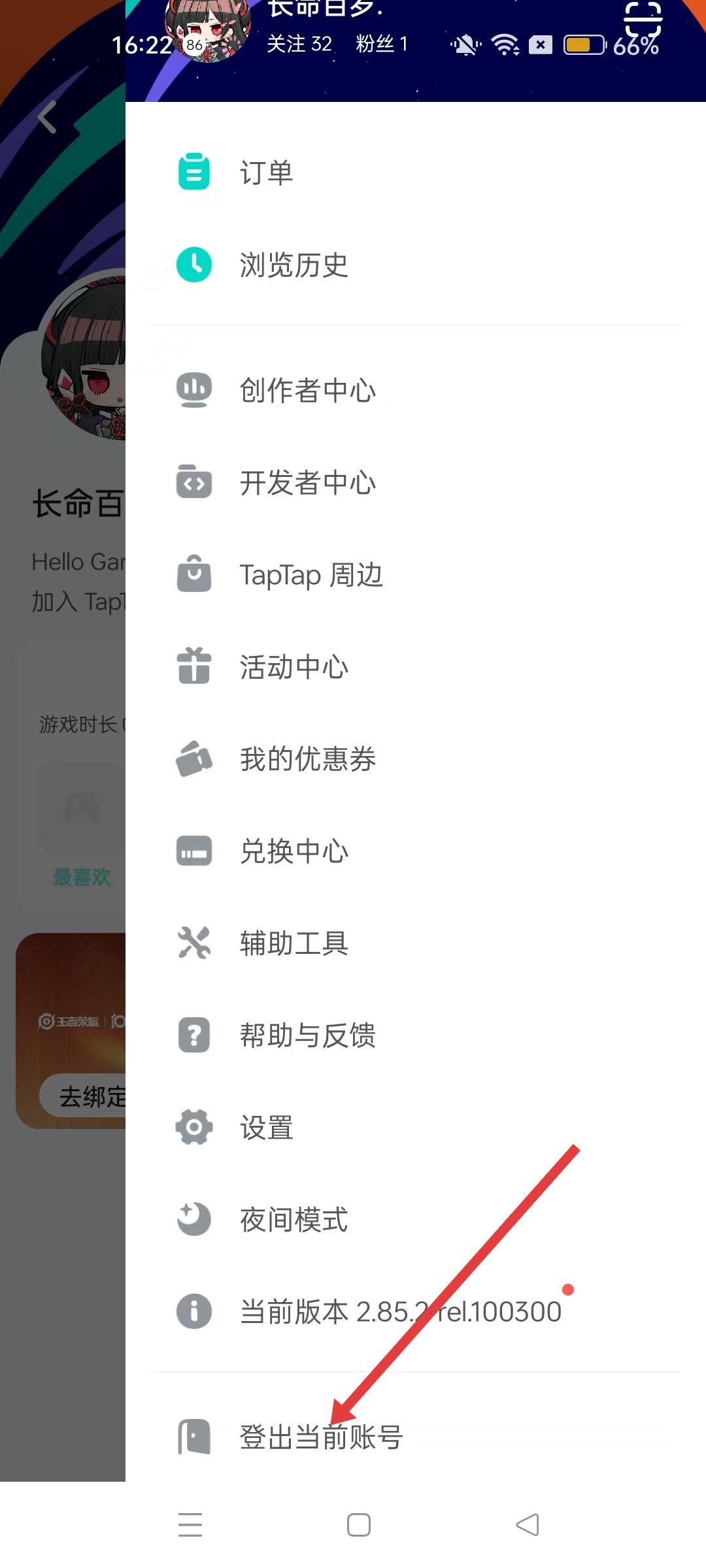The height and width of the screenshot is (1568, 706).
Task: Tap the system home button
Action: pyautogui.click(x=359, y=1525)
